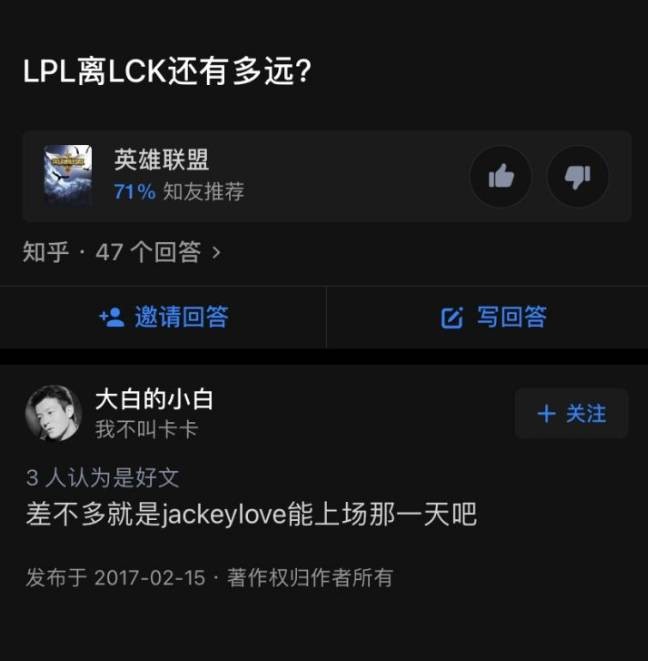This screenshot has height=661, width=648.
Task: Tap 邀请回答 to invite answers
Action: [164, 318]
